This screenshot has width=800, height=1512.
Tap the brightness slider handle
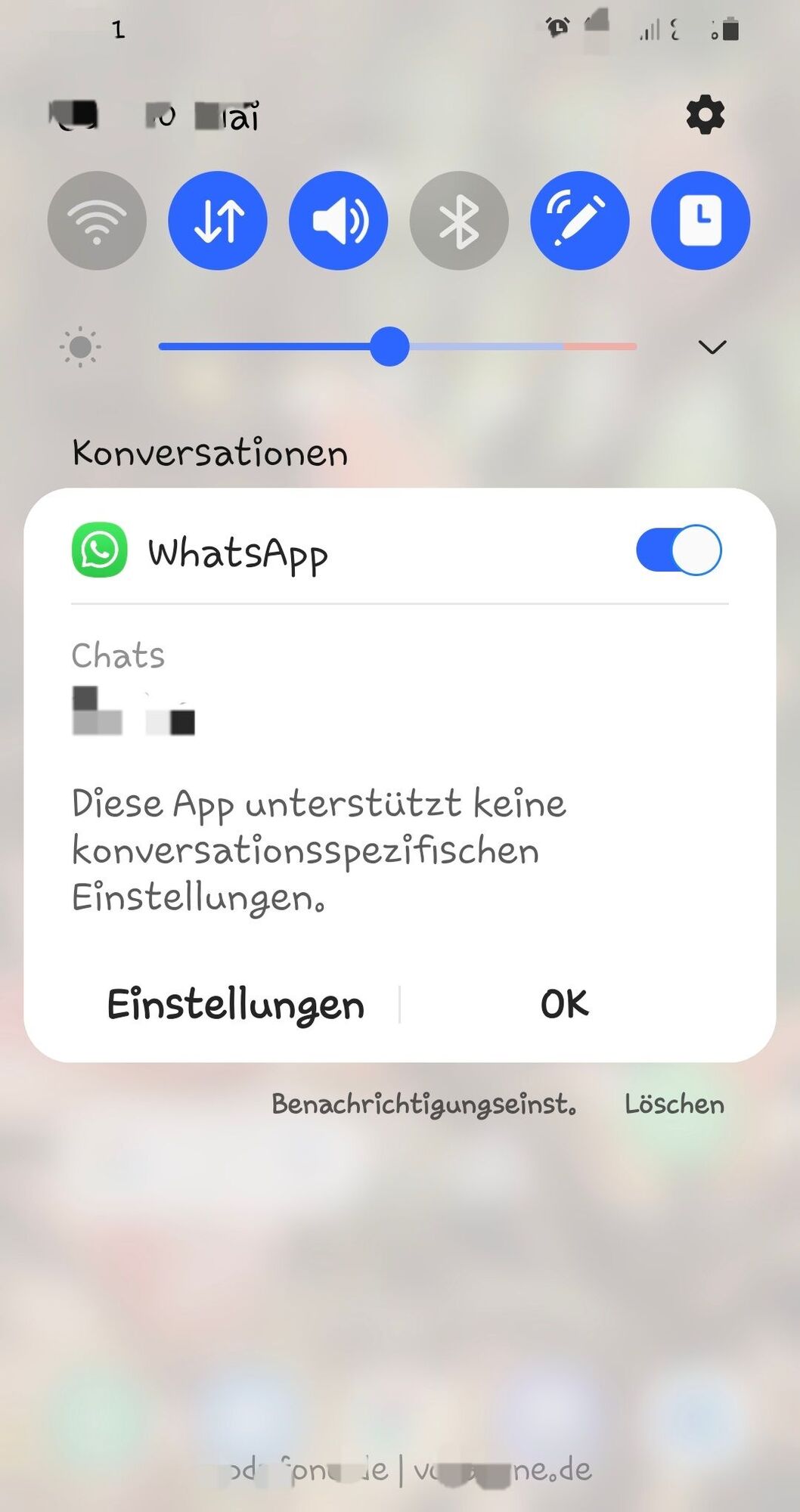coord(389,347)
